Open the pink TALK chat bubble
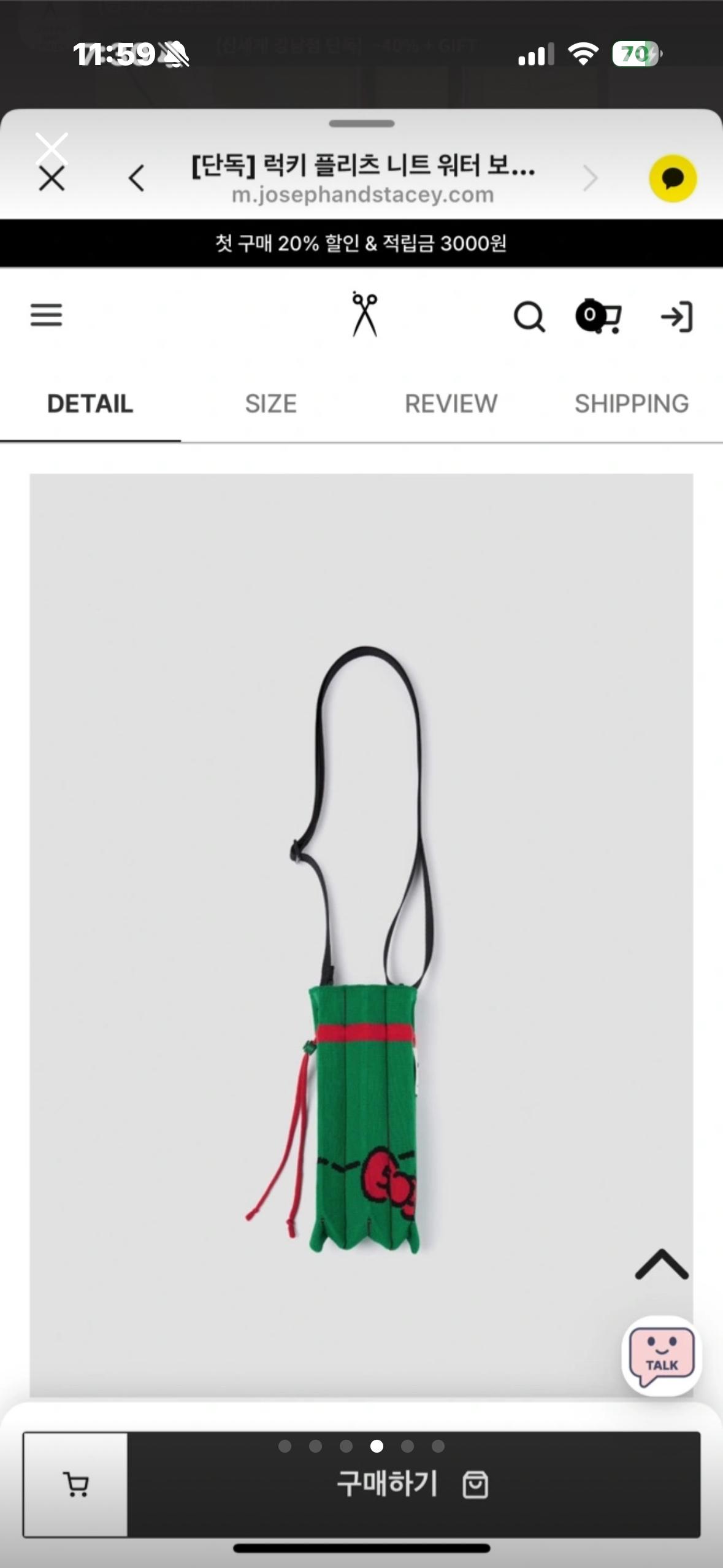The image size is (723, 1568). (x=662, y=1356)
